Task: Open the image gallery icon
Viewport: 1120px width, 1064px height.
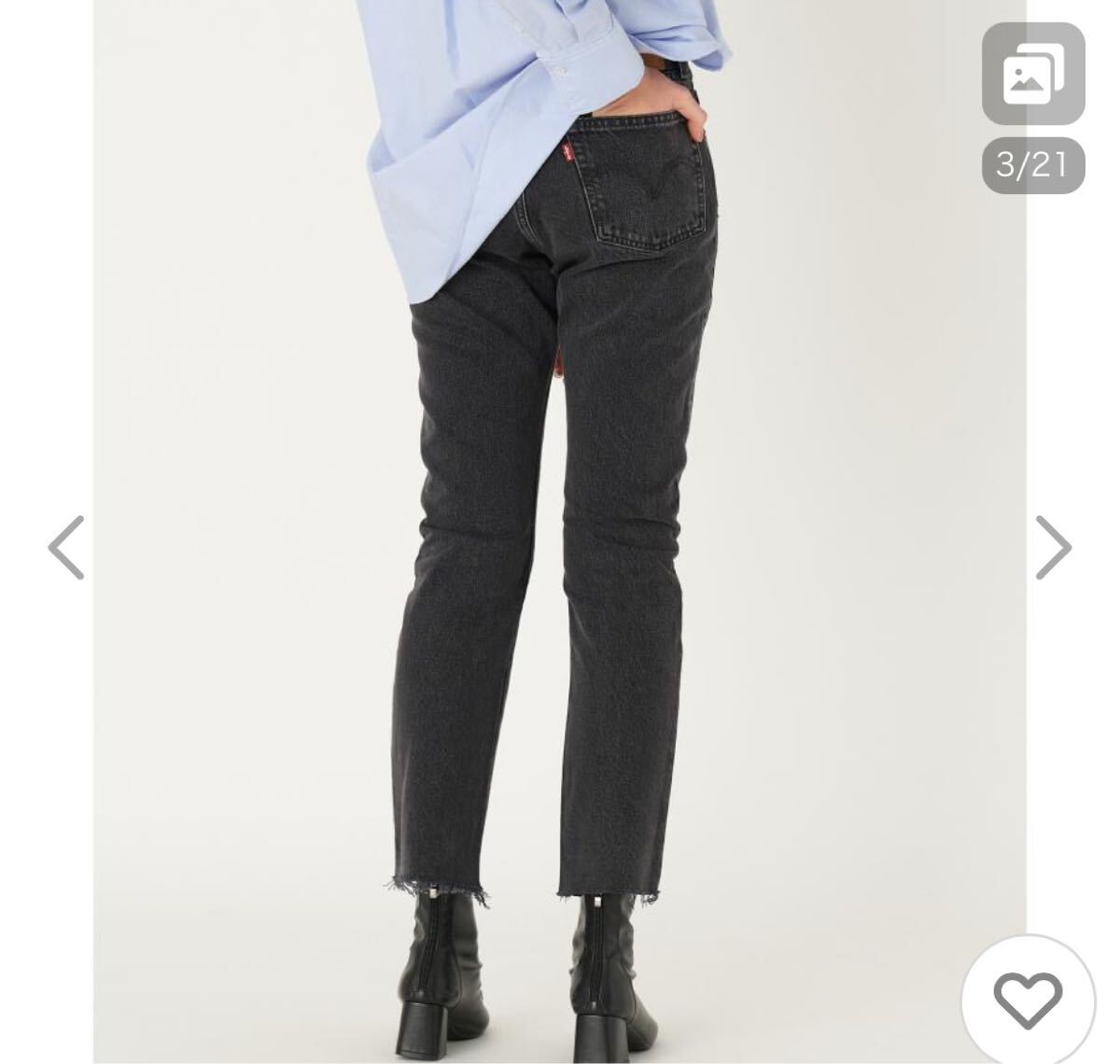Action: tap(1033, 74)
